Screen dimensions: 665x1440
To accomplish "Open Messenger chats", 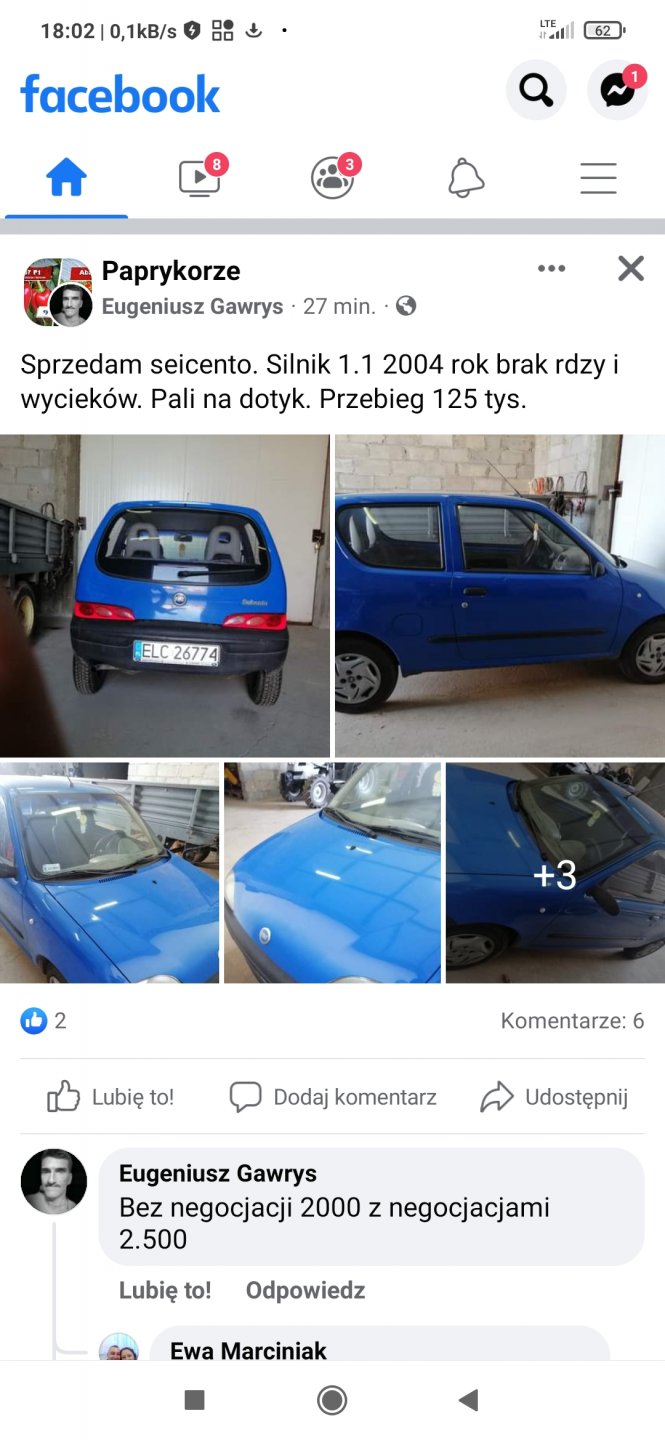I will pyautogui.click(x=617, y=91).
